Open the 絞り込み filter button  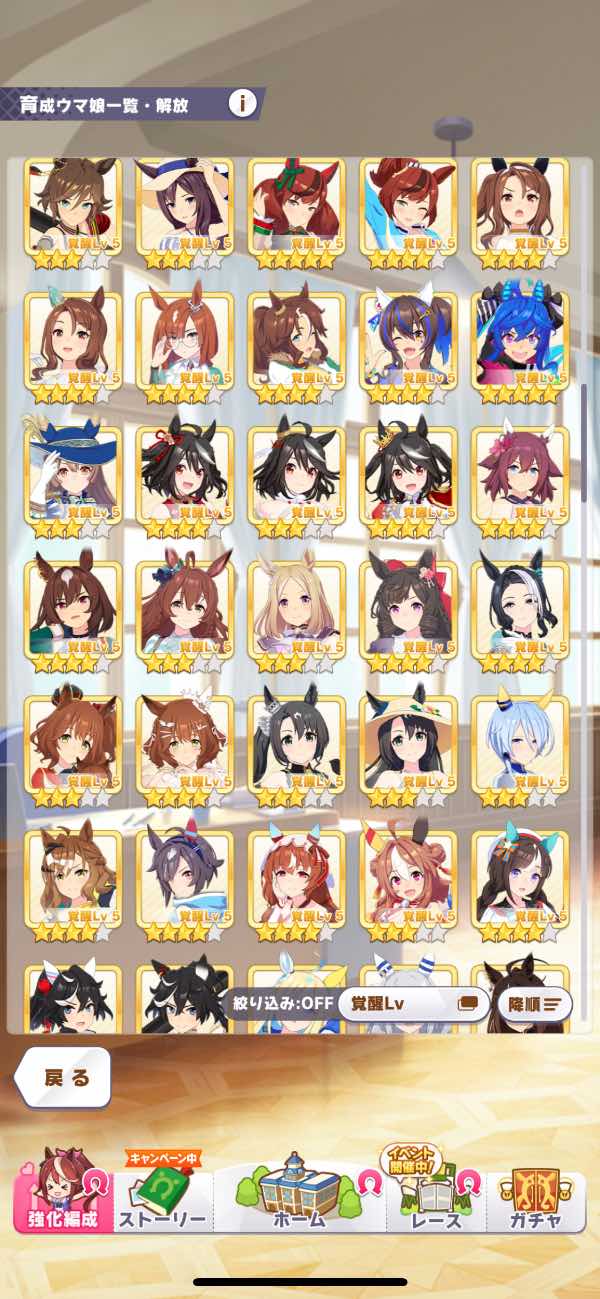pyautogui.click(x=277, y=1003)
